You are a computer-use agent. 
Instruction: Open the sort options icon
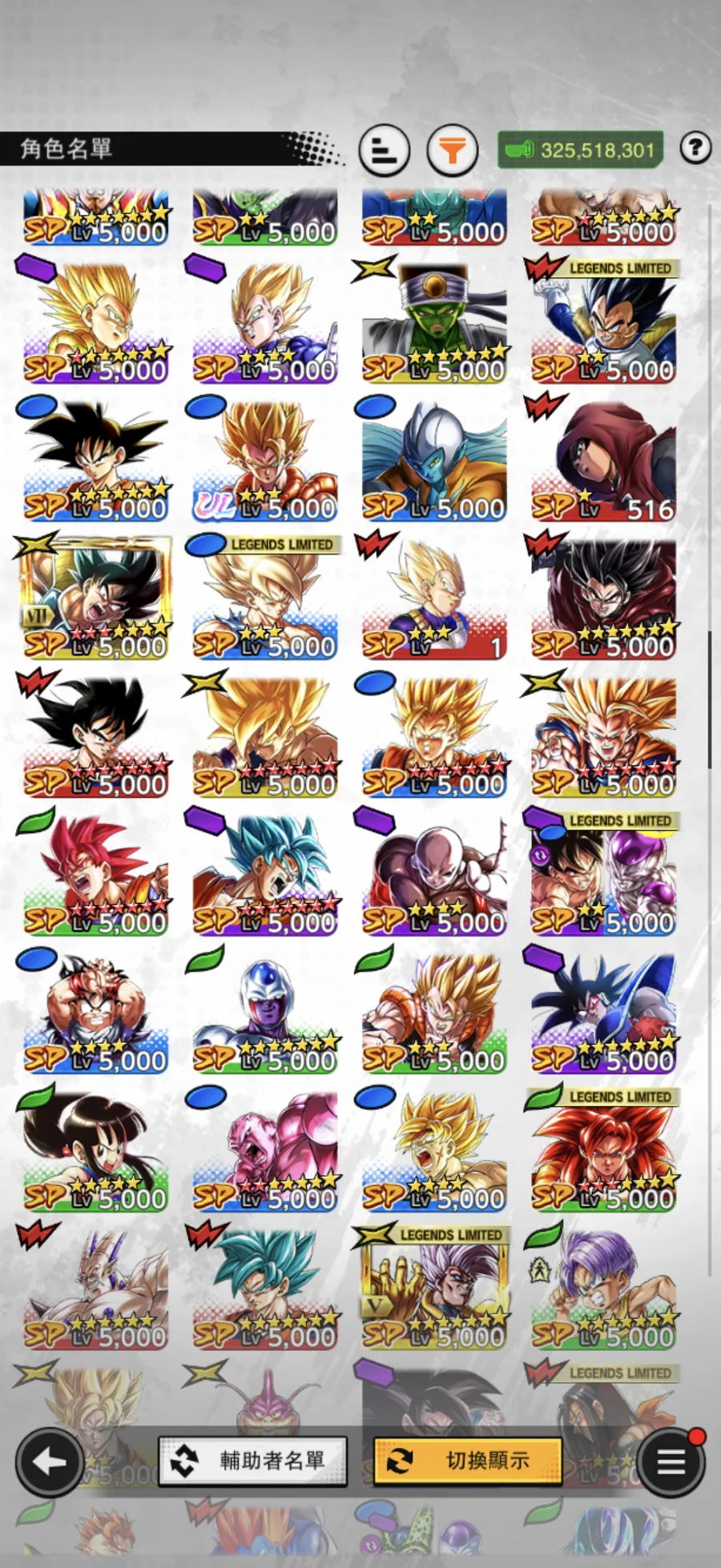[385, 150]
